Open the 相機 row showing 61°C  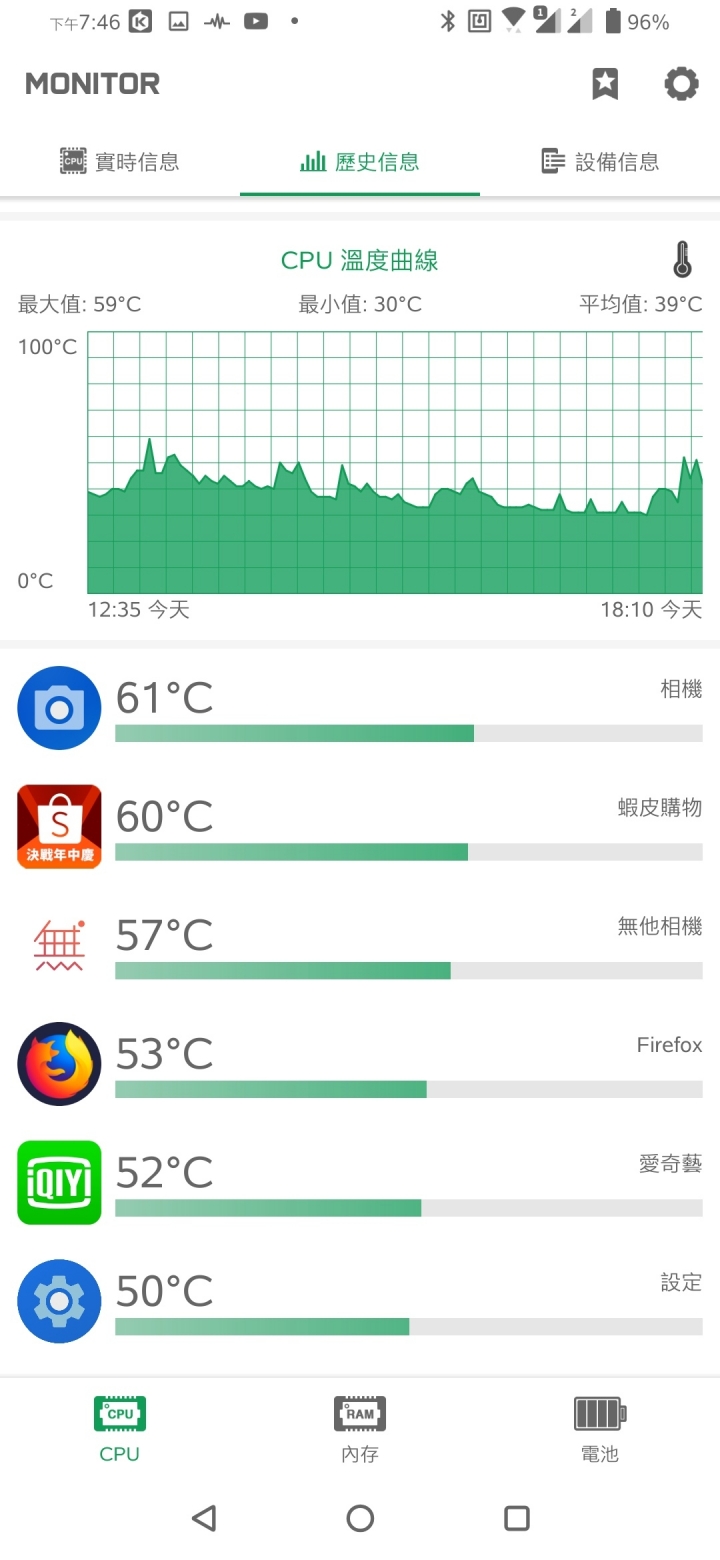pos(360,708)
